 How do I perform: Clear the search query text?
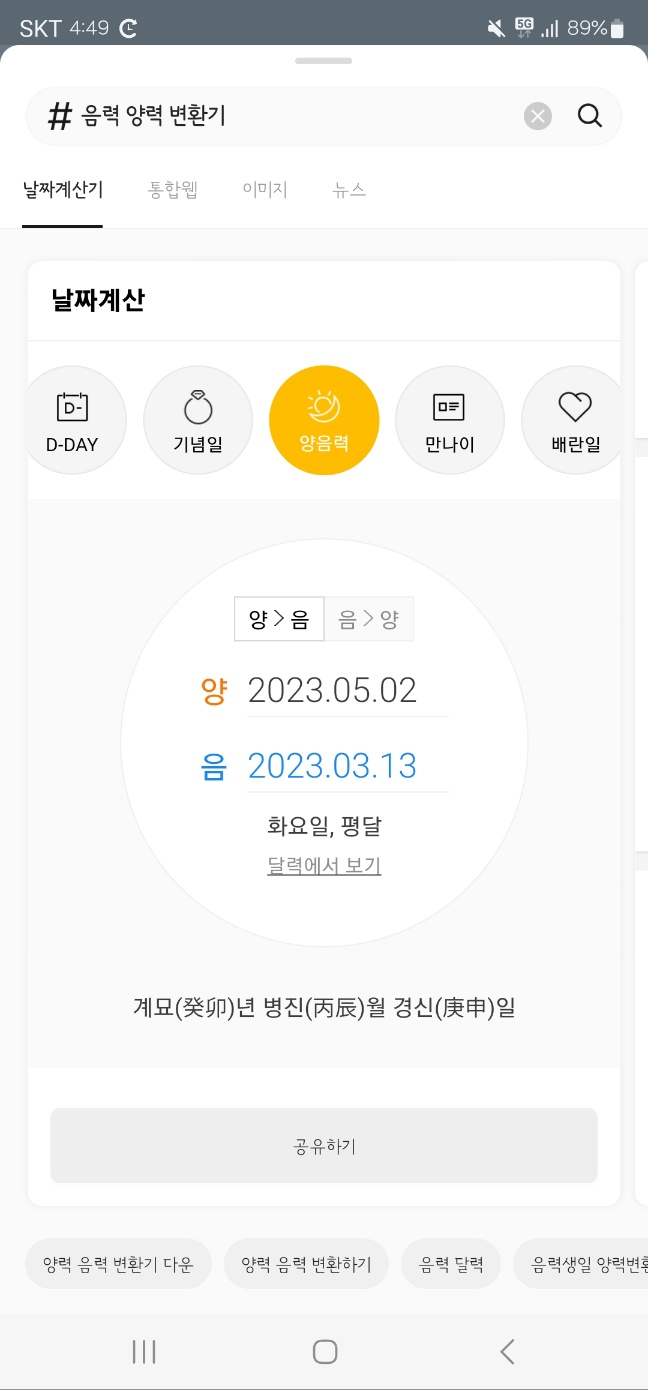[538, 117]
